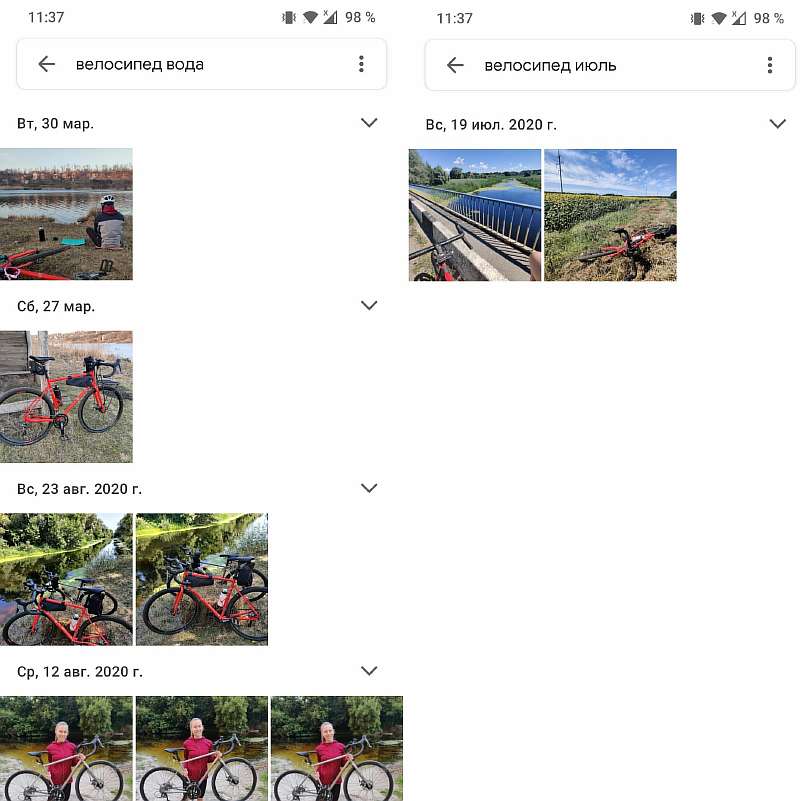Open the first 12 авг. woman with bicycle photo
The image size is (800, 801).
pyautogui.click(x=66, y=748)
